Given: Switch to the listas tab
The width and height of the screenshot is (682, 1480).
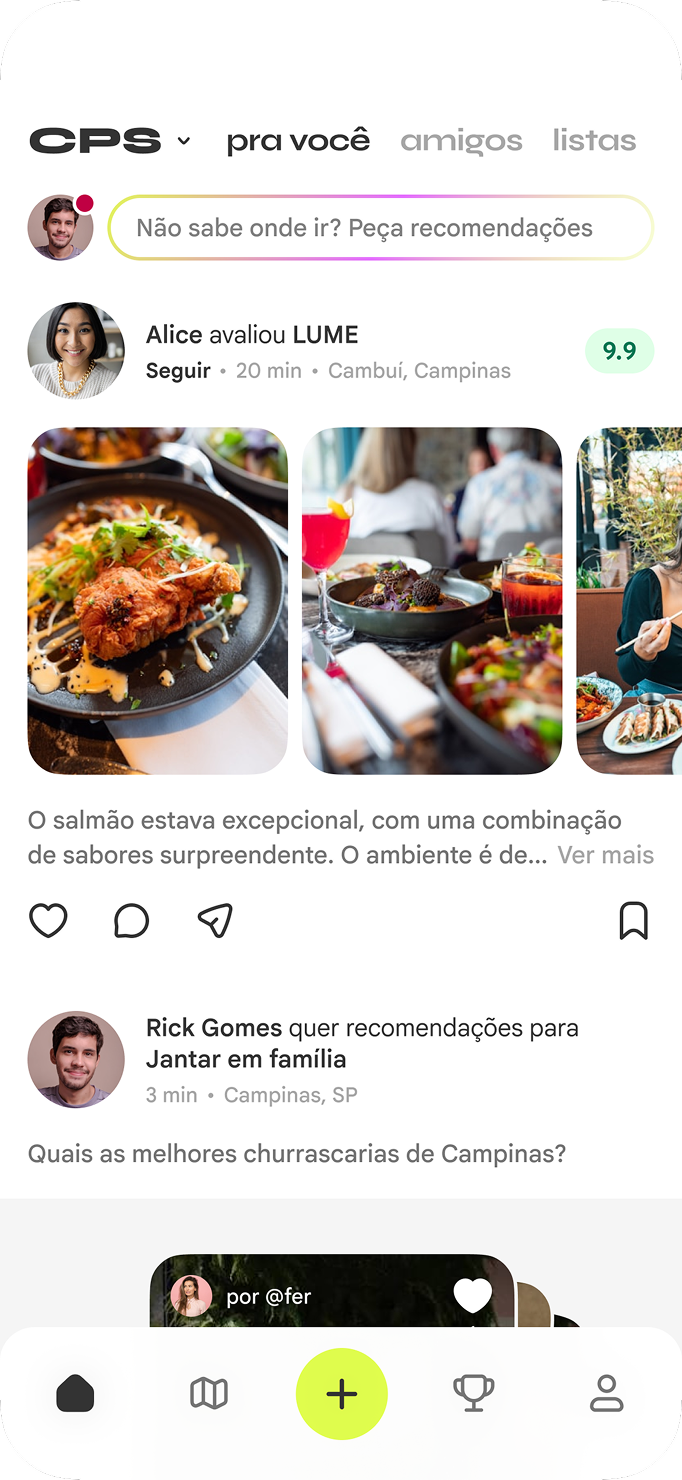Looking at the screenshot, I should [594, 141].
